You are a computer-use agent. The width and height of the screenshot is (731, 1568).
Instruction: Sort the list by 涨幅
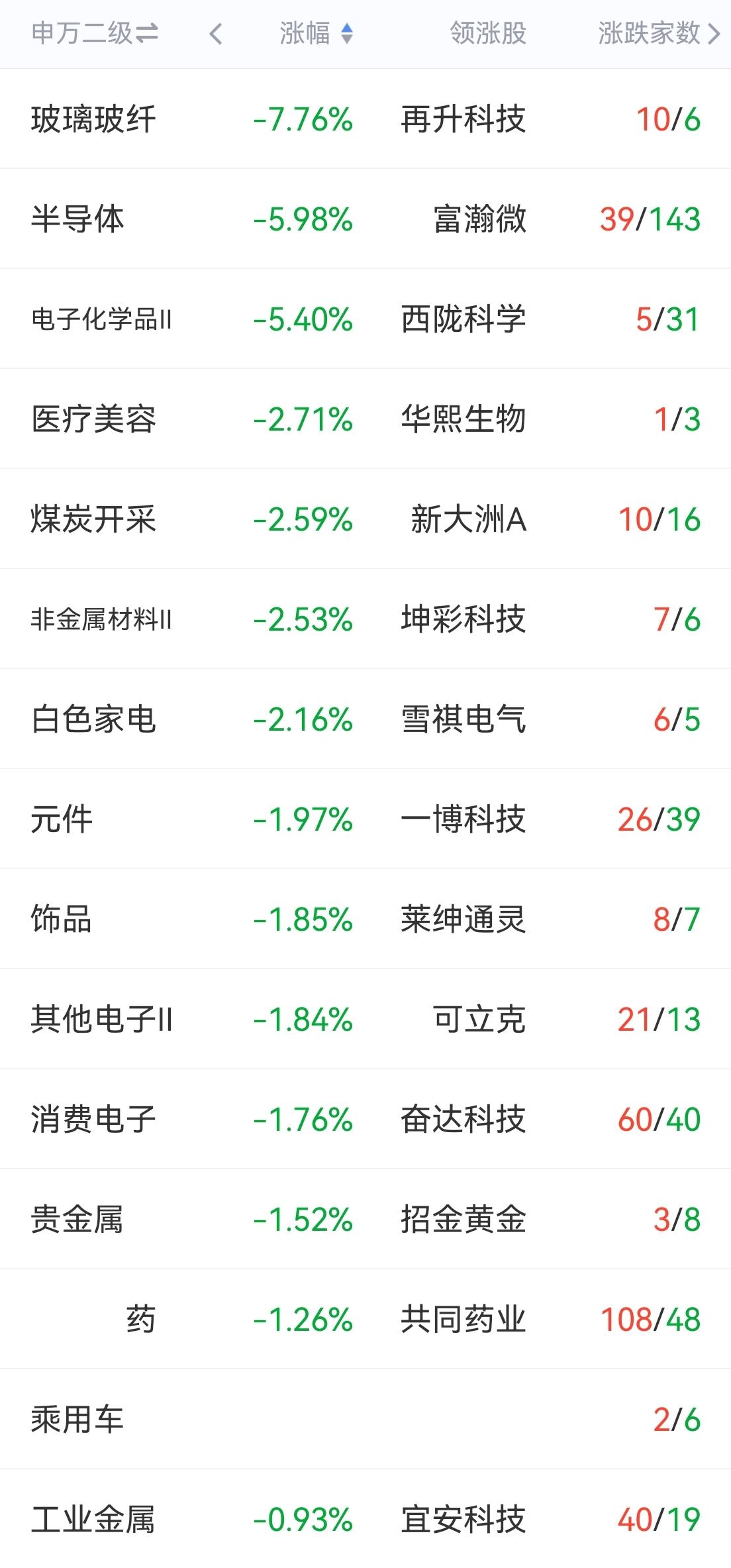316,33
